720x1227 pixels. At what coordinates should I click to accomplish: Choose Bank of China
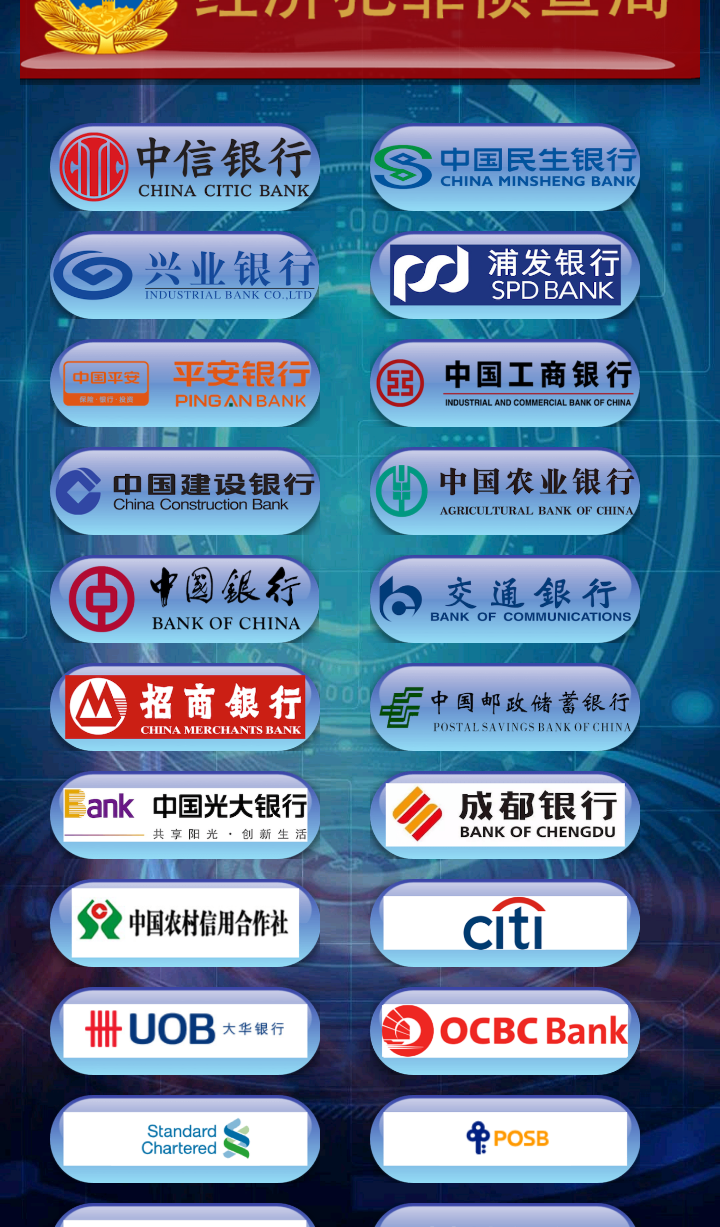click(185, 599)
